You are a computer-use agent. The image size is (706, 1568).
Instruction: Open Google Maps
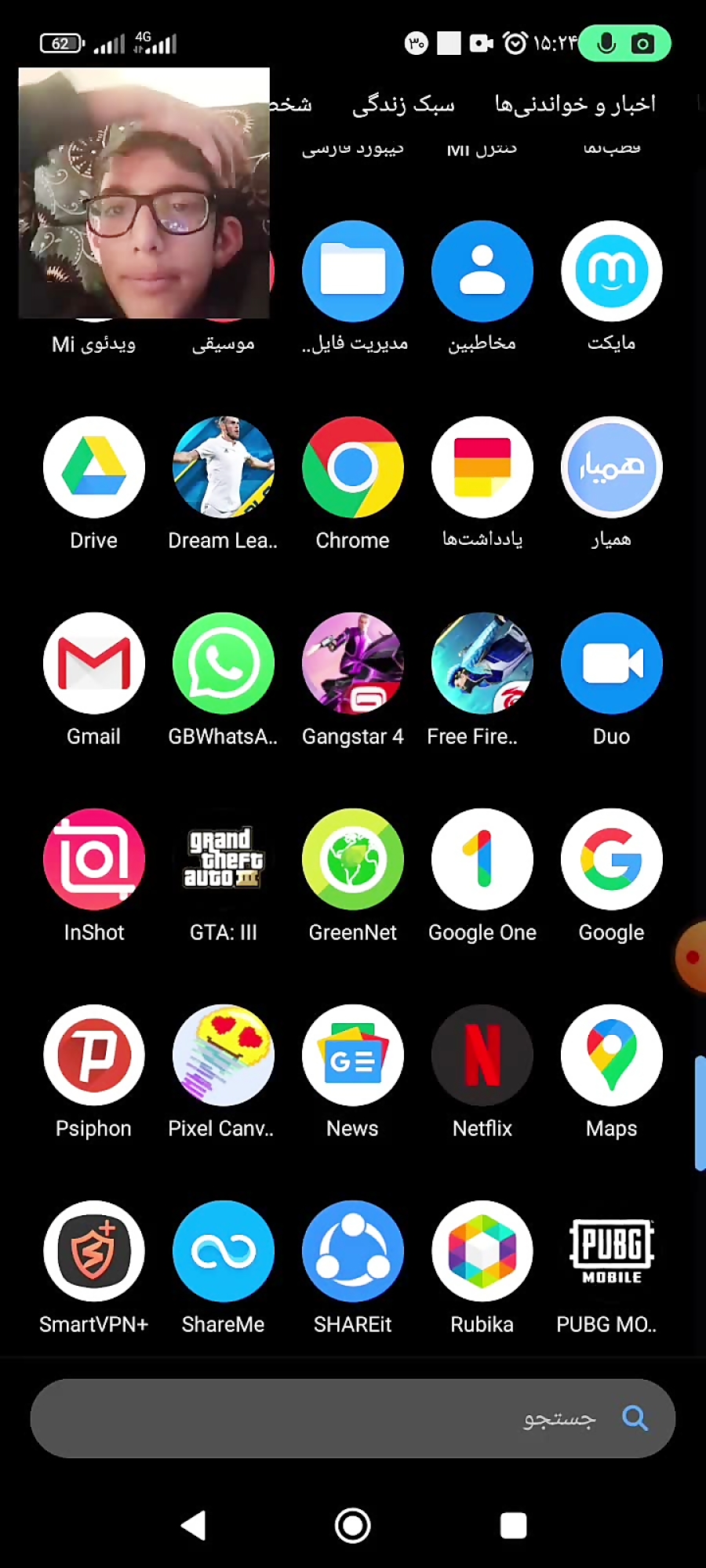(x=612, y=1056)
